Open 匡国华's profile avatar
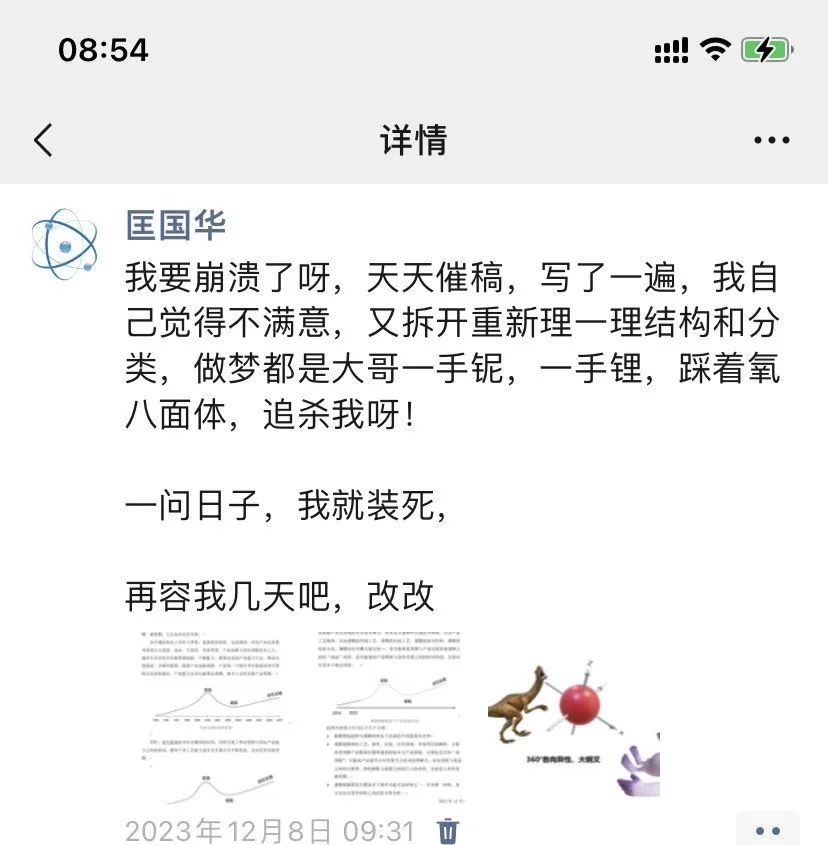This screenshot has height=845, width=828. pyautogui.click(x=64, y=243)
